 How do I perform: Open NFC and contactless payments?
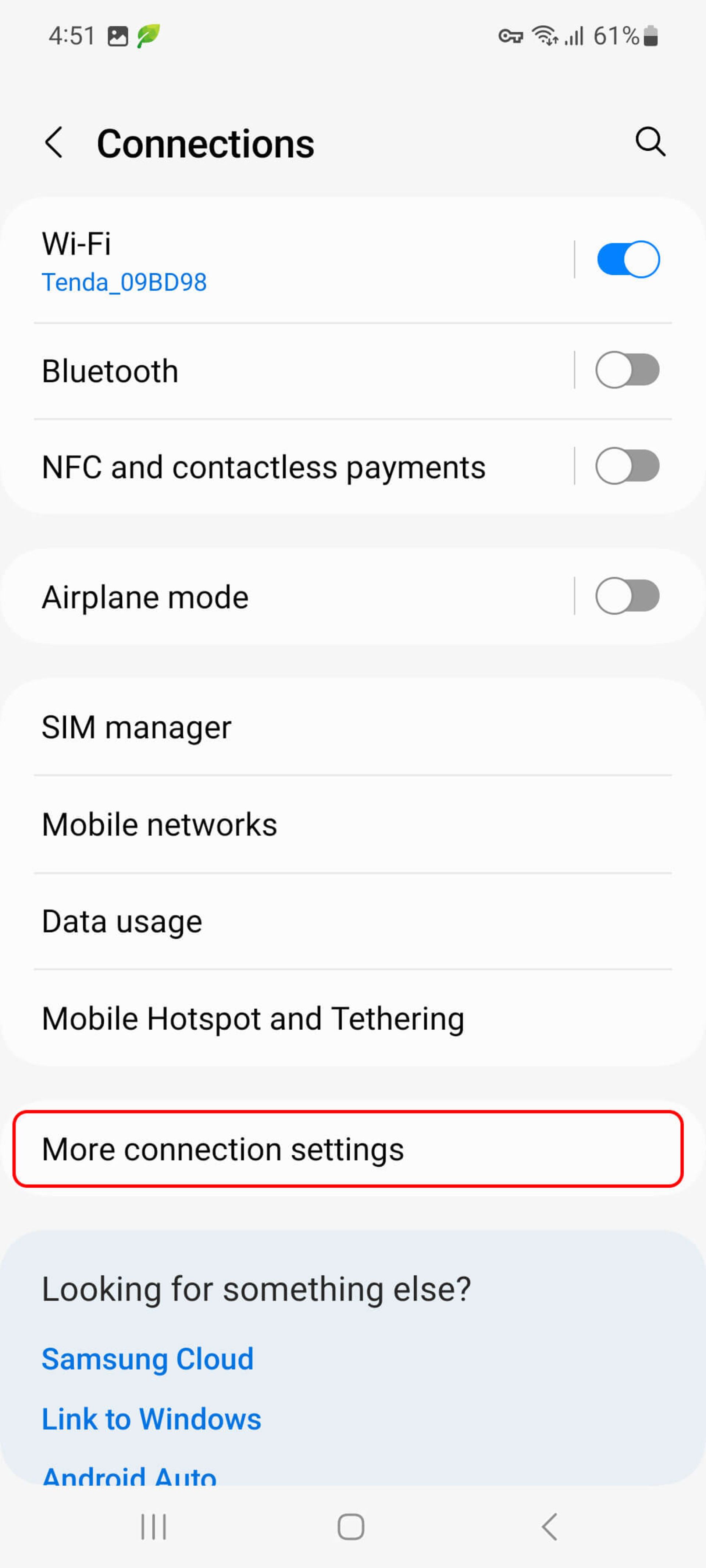tap(274, 467)
